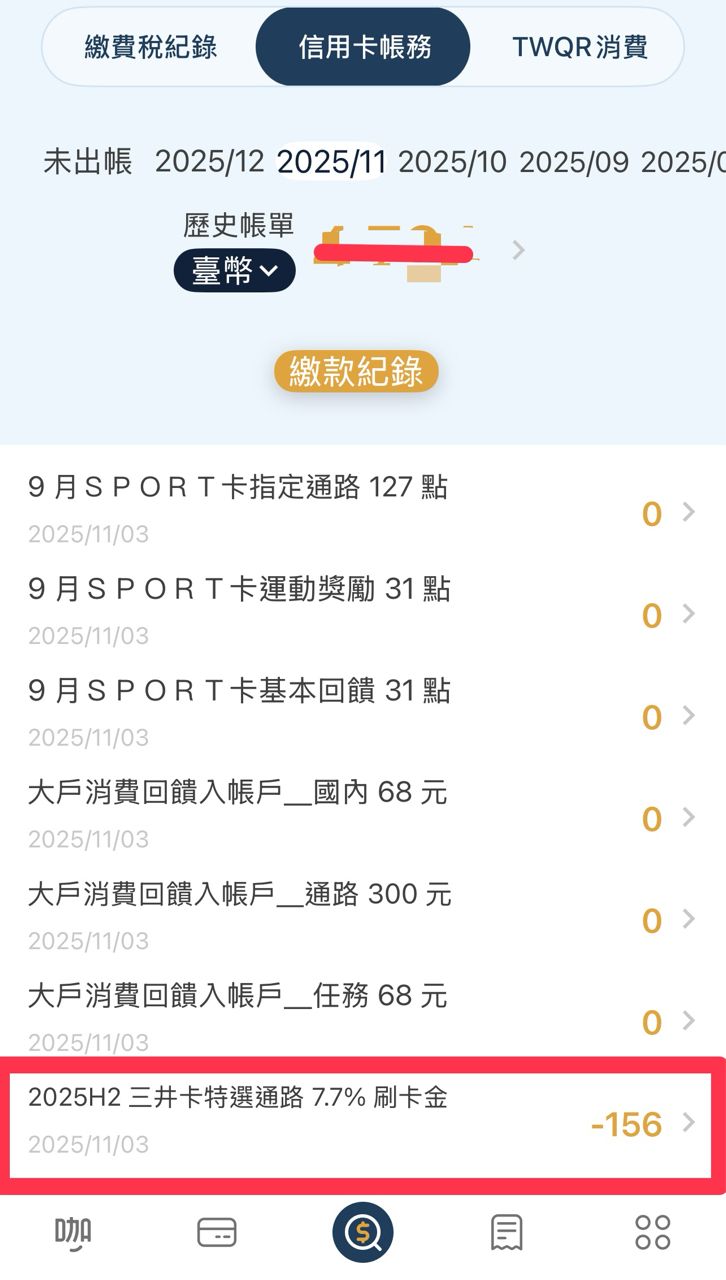Switch to the TWQR消費 tab

(580, 47)
